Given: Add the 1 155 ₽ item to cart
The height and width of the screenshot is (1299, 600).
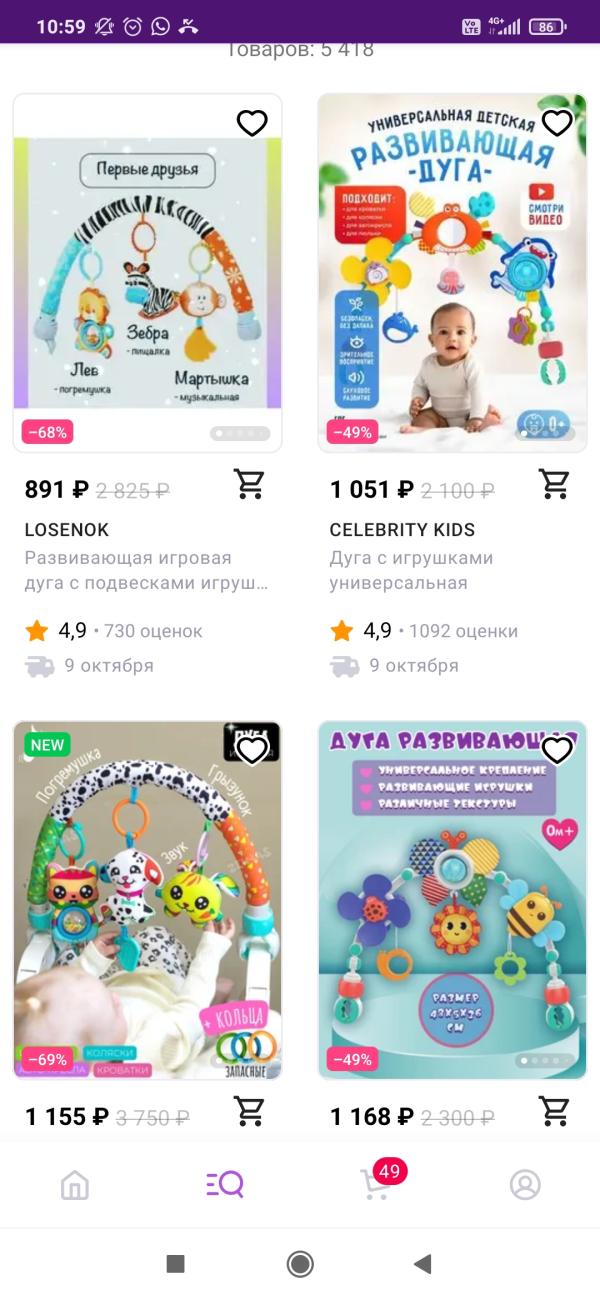Looking at the screenshot, I should click(249, 1110).
